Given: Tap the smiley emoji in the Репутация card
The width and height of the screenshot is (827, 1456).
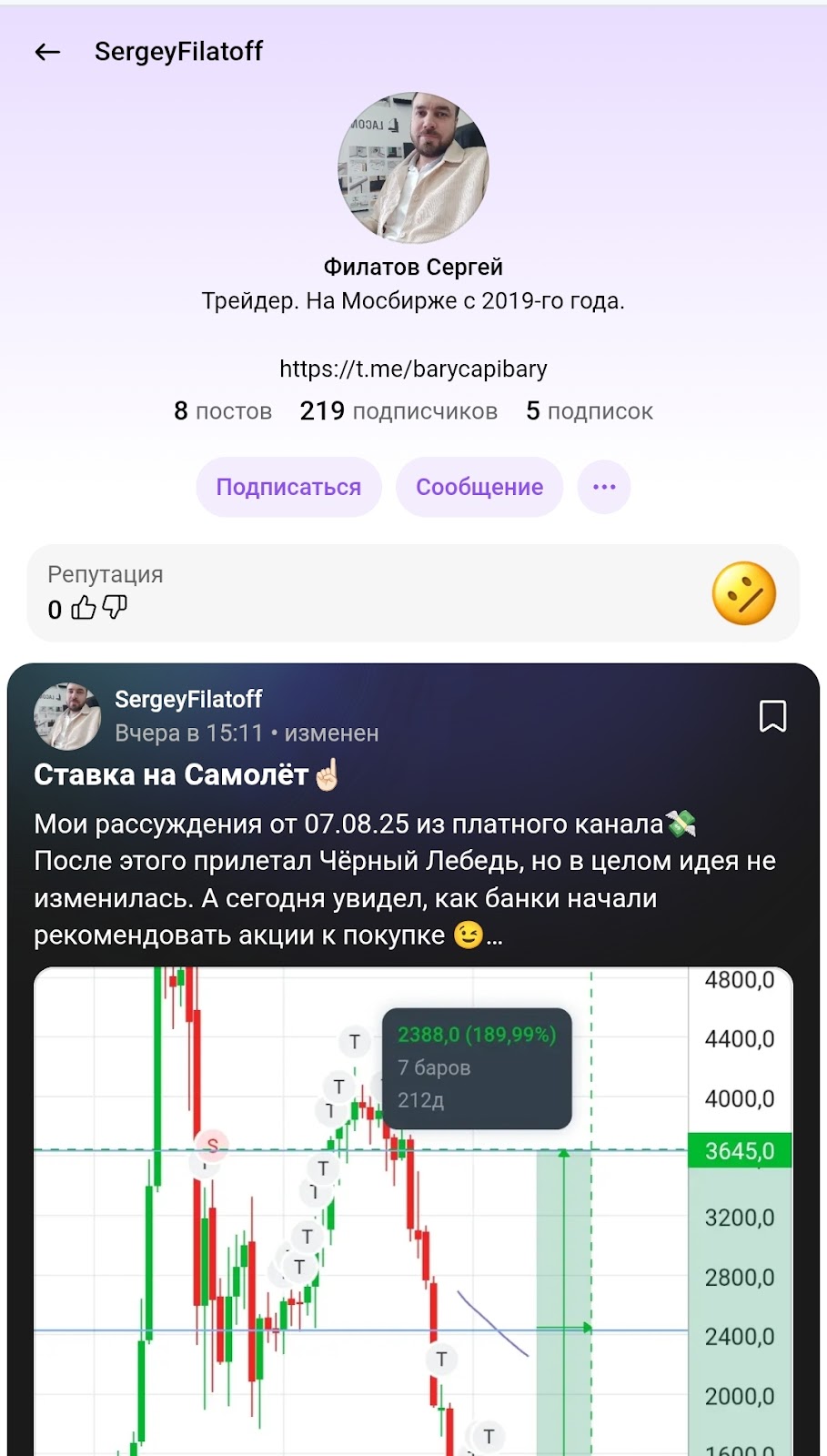Looking at the screenshot, I should pos(743,592).
